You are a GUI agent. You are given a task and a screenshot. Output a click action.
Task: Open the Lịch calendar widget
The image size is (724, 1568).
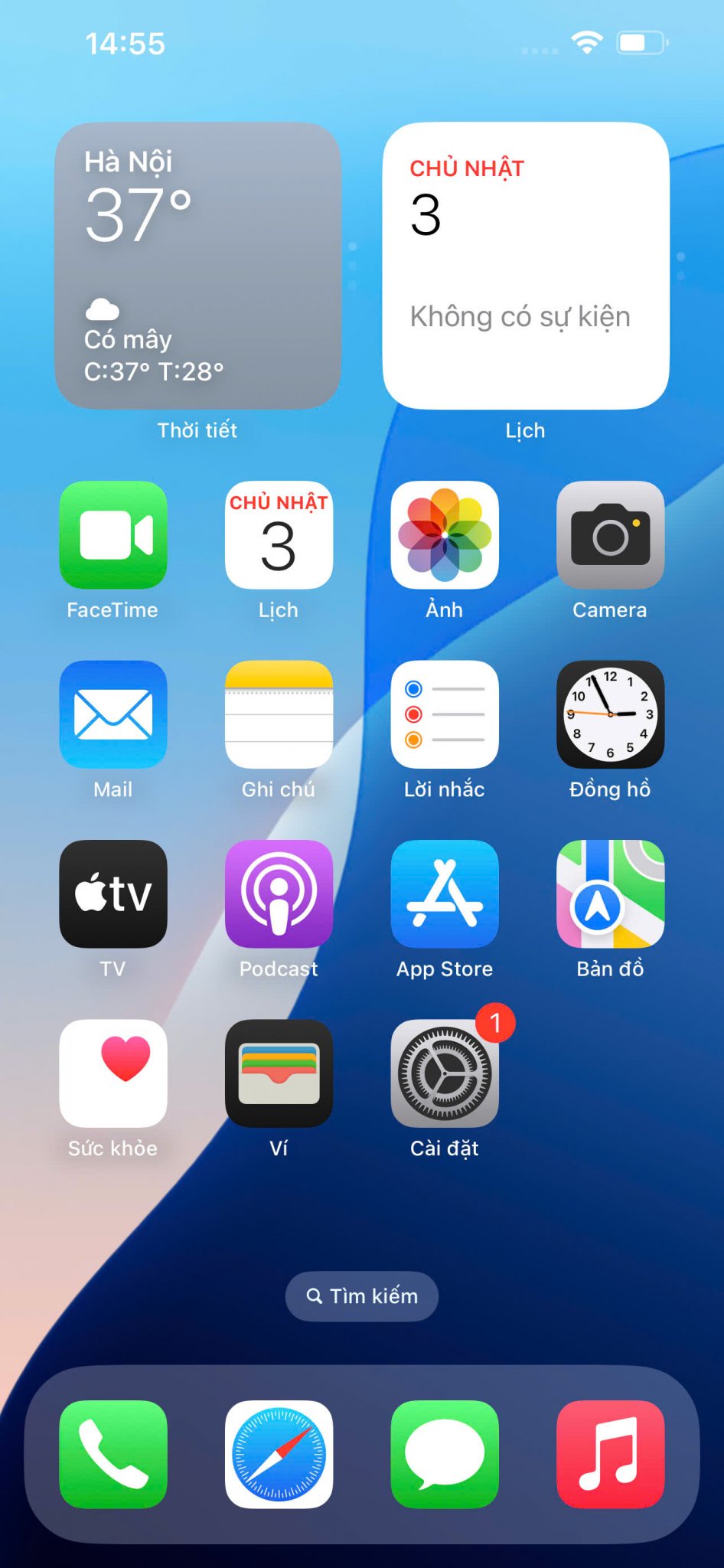(x=526, y=266)
